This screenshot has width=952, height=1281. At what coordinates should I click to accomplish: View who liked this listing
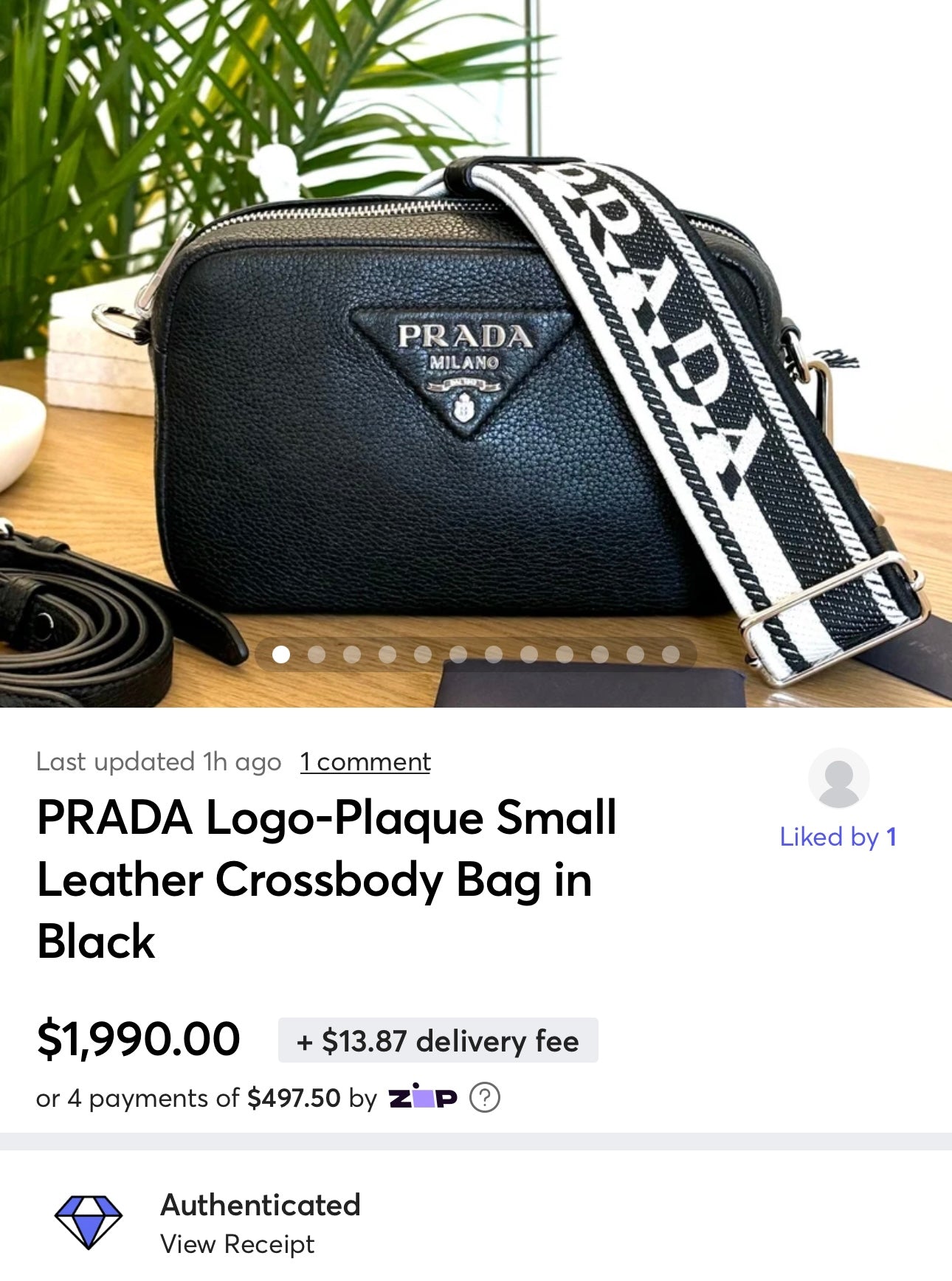click(838, 837)
